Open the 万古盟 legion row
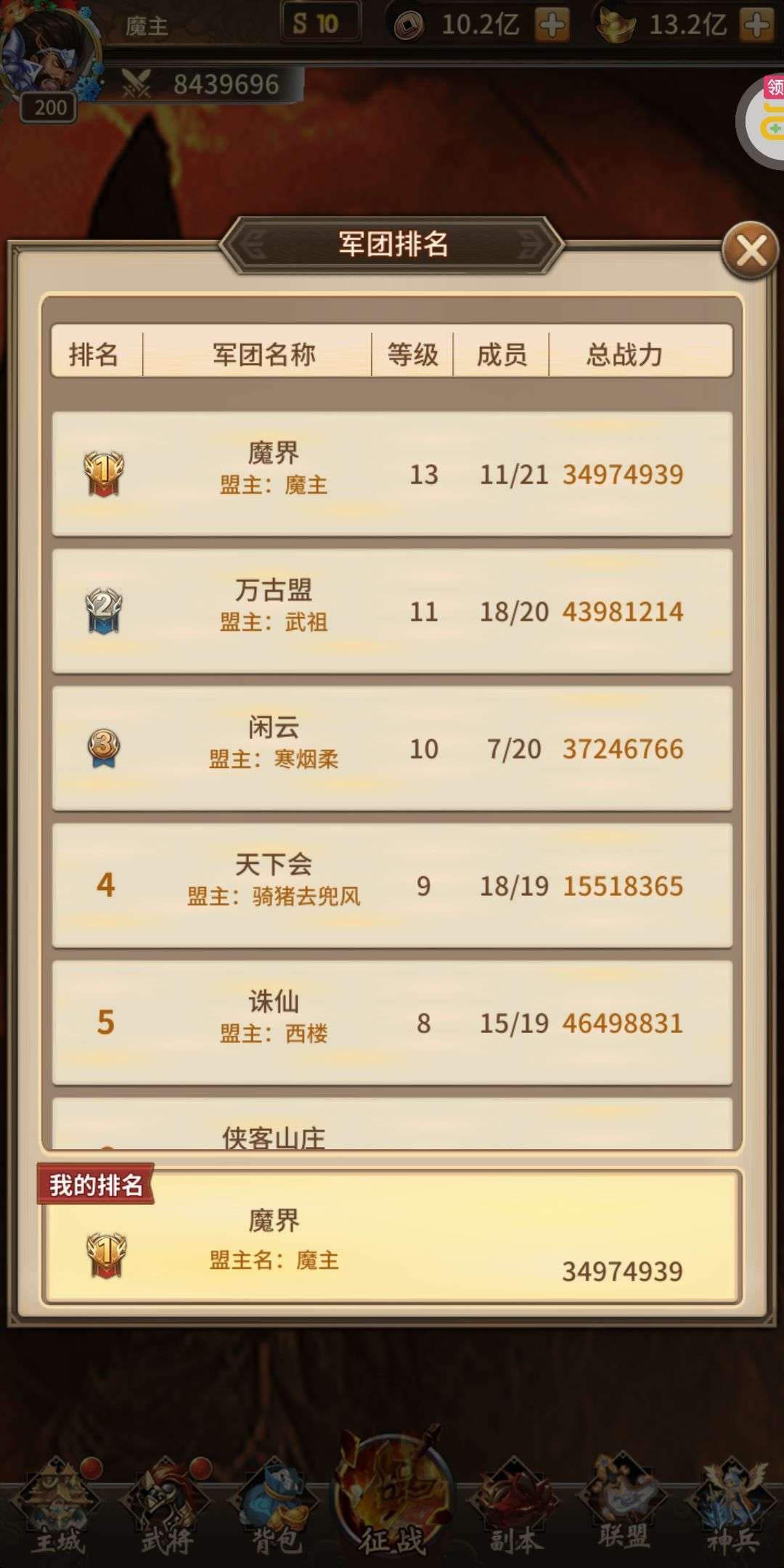Screen dimensions: 784x1568 coord(392,611)
